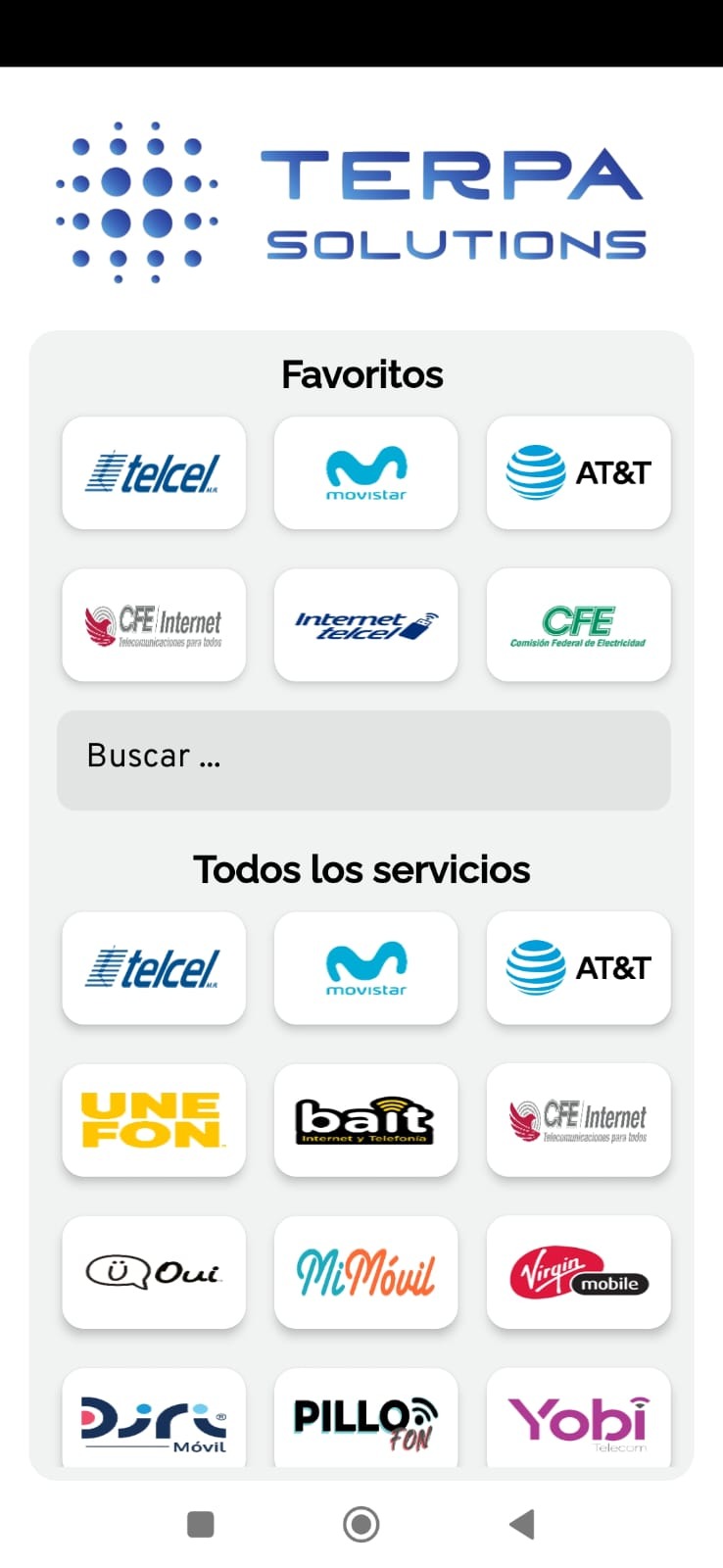Select Movistar in Todos los servicios
Viewport: 723px width, 1568px height.
(x=365, y=968)
